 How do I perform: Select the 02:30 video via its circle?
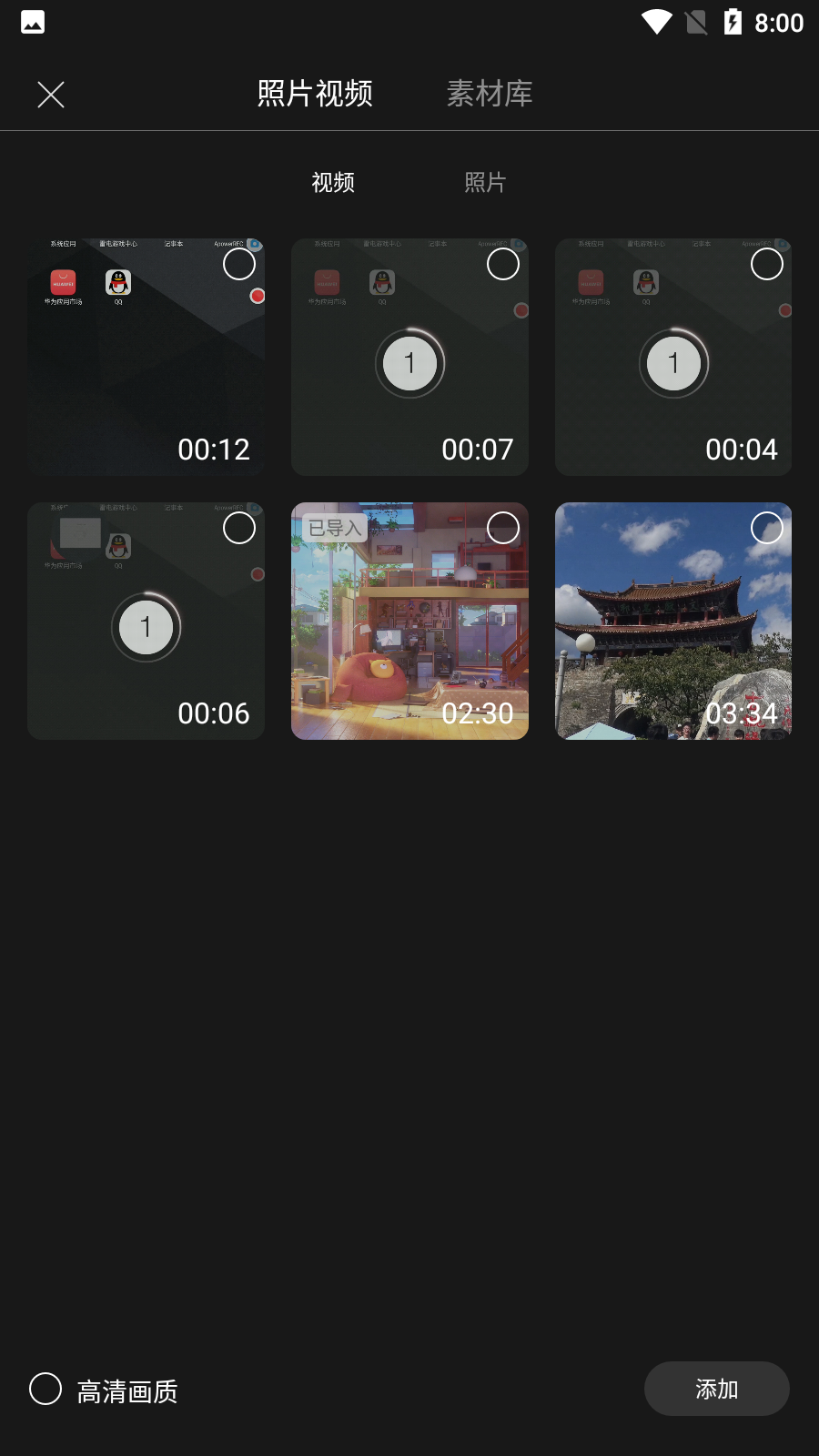[503, 528]
